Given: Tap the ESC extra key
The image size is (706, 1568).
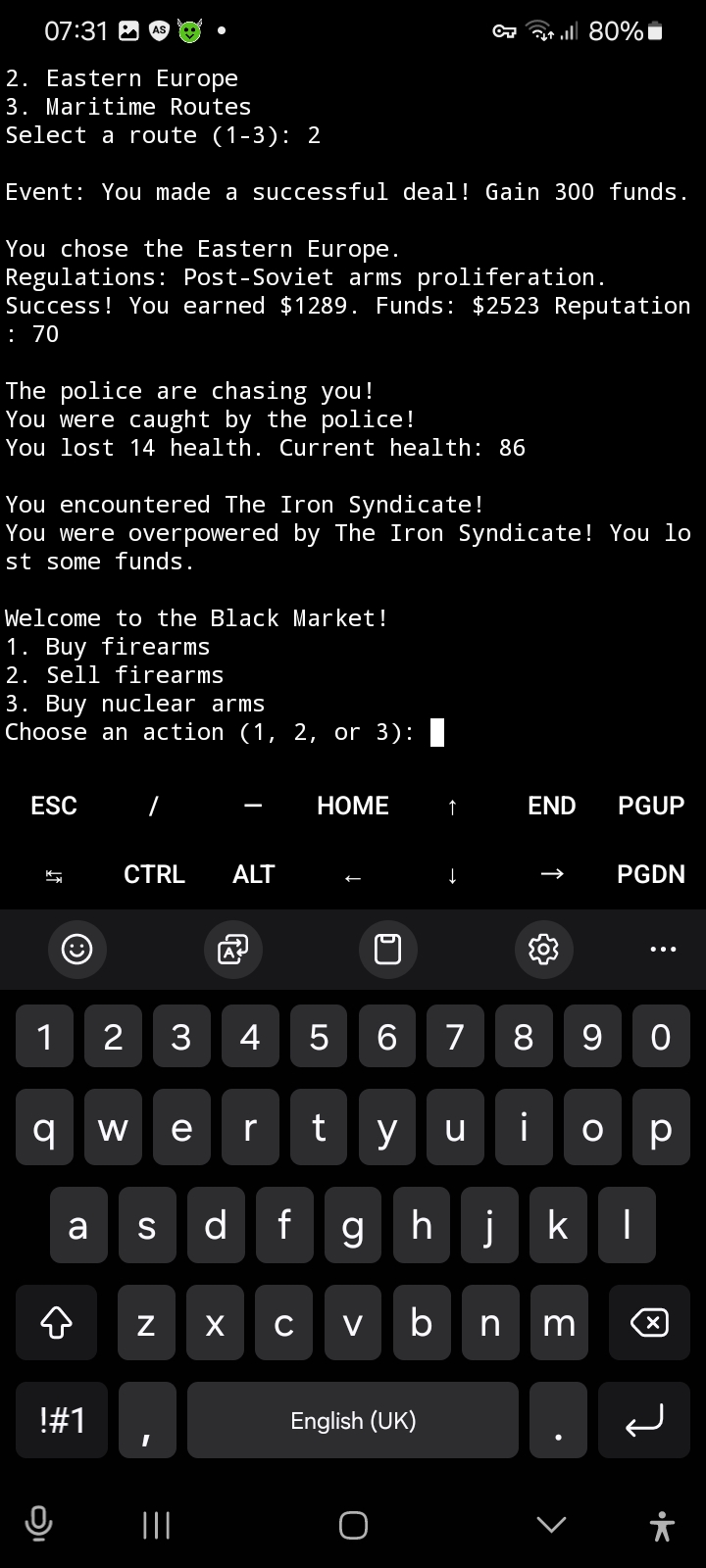Looking at the screenshot, I should [x=53, y=806].
